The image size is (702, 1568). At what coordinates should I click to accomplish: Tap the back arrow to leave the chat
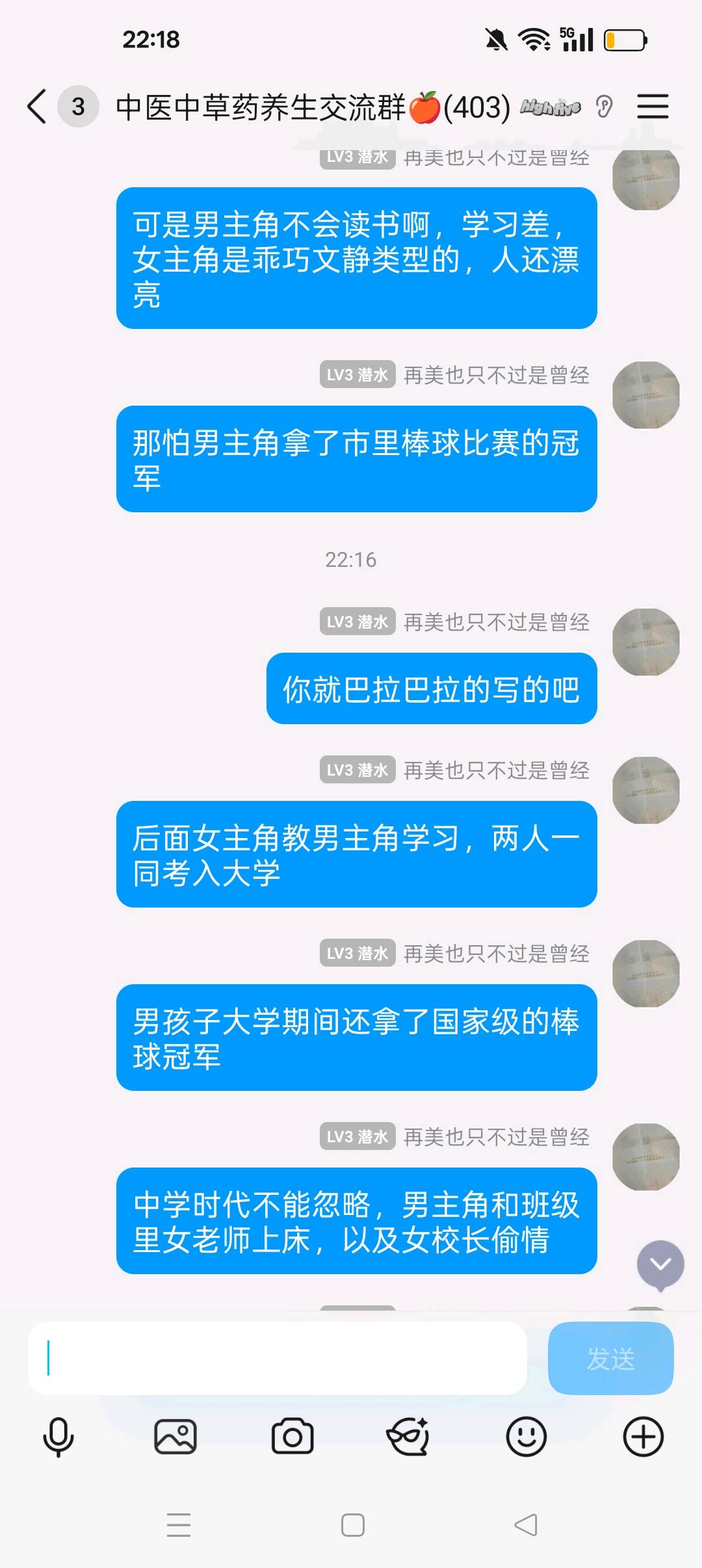[36, 106]
